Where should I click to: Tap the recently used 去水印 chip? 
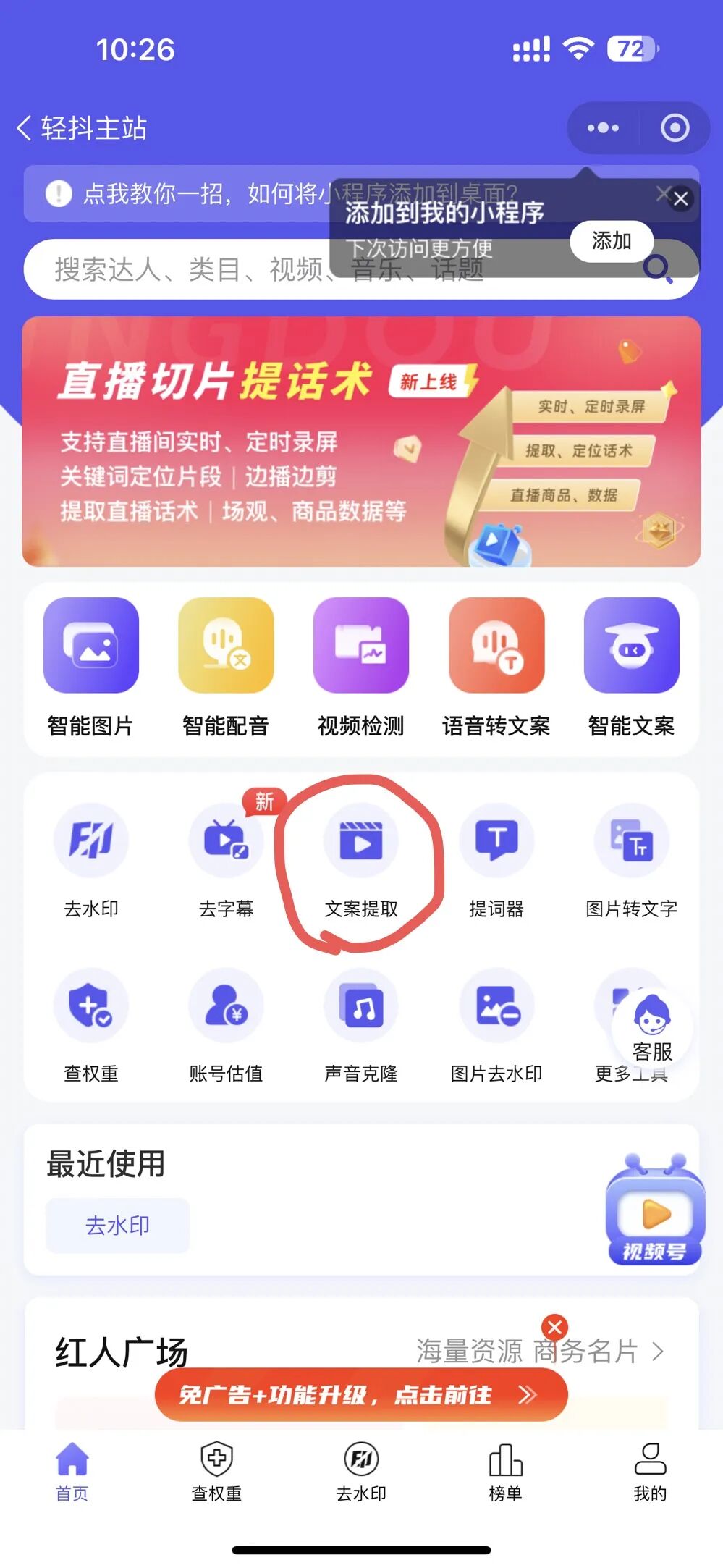click(x=117, y=1225)
